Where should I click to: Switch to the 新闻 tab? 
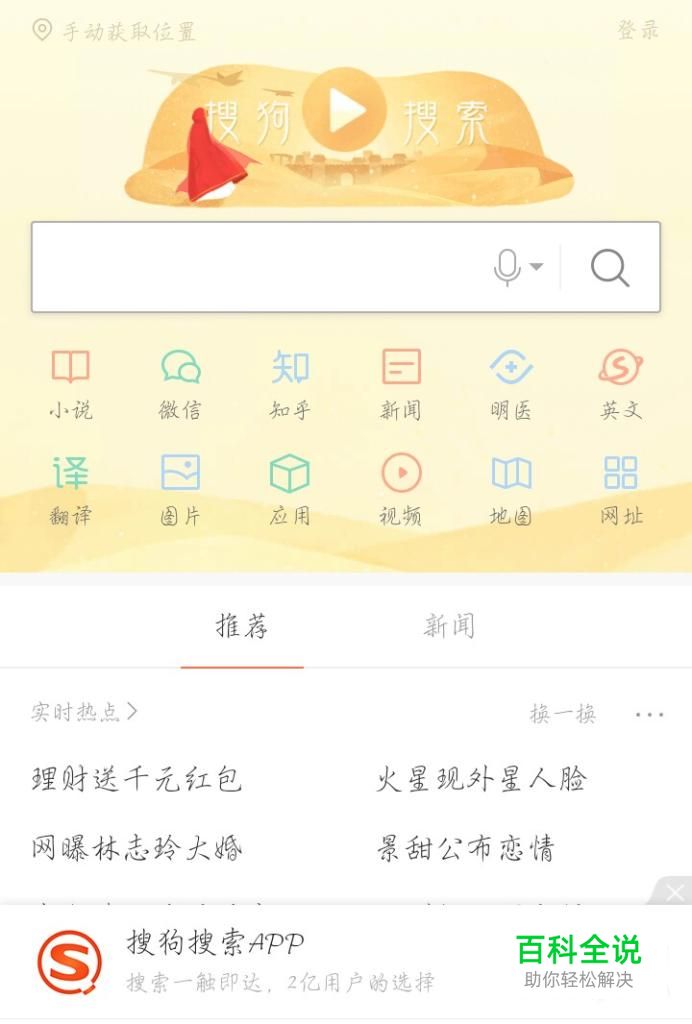tap(449, 627)
